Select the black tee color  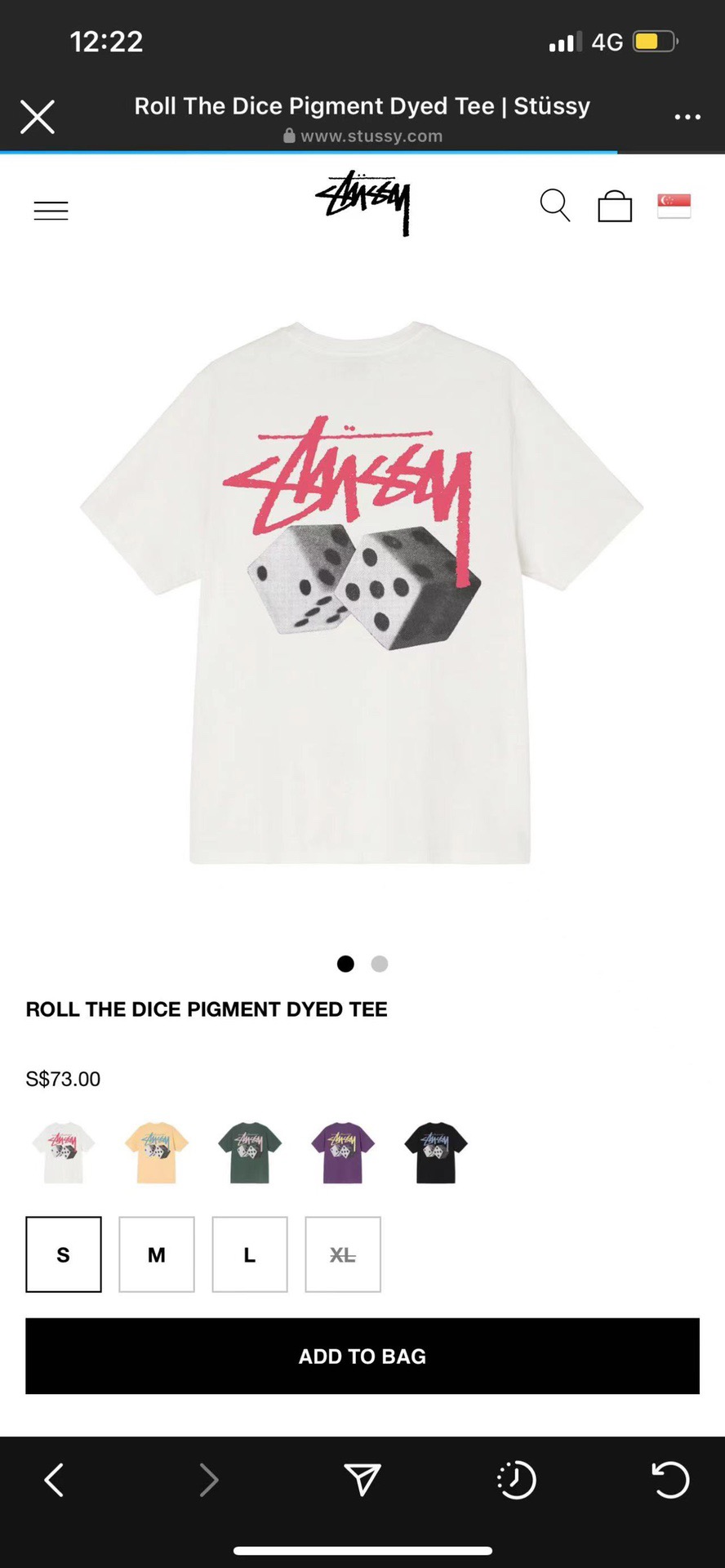(436, 1152)
